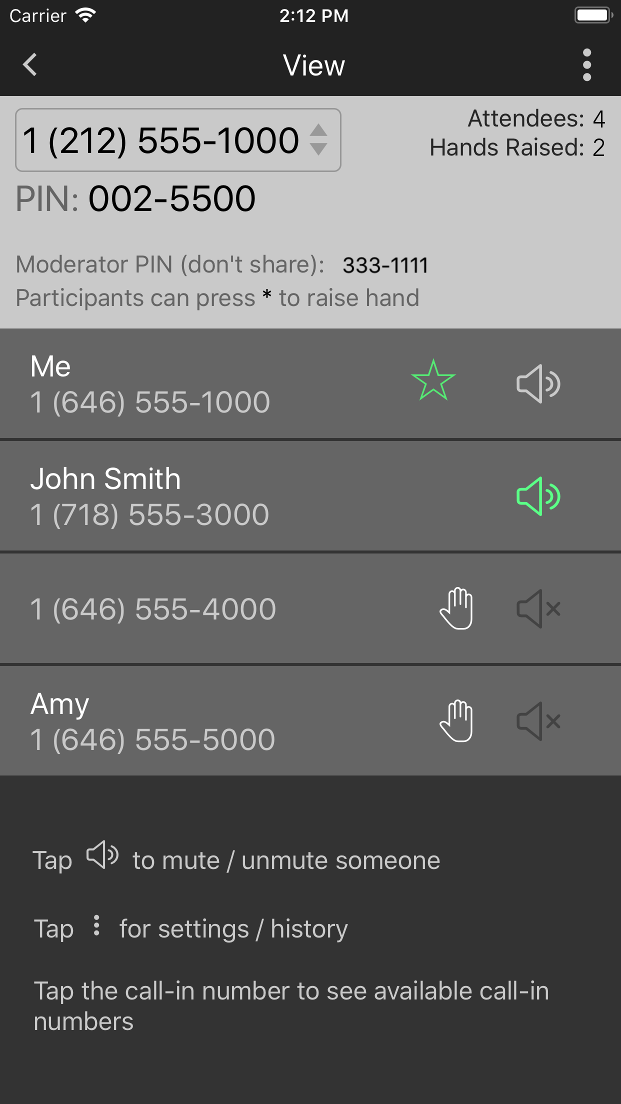Tap the raised hand next to Amy

coord(457,721)
